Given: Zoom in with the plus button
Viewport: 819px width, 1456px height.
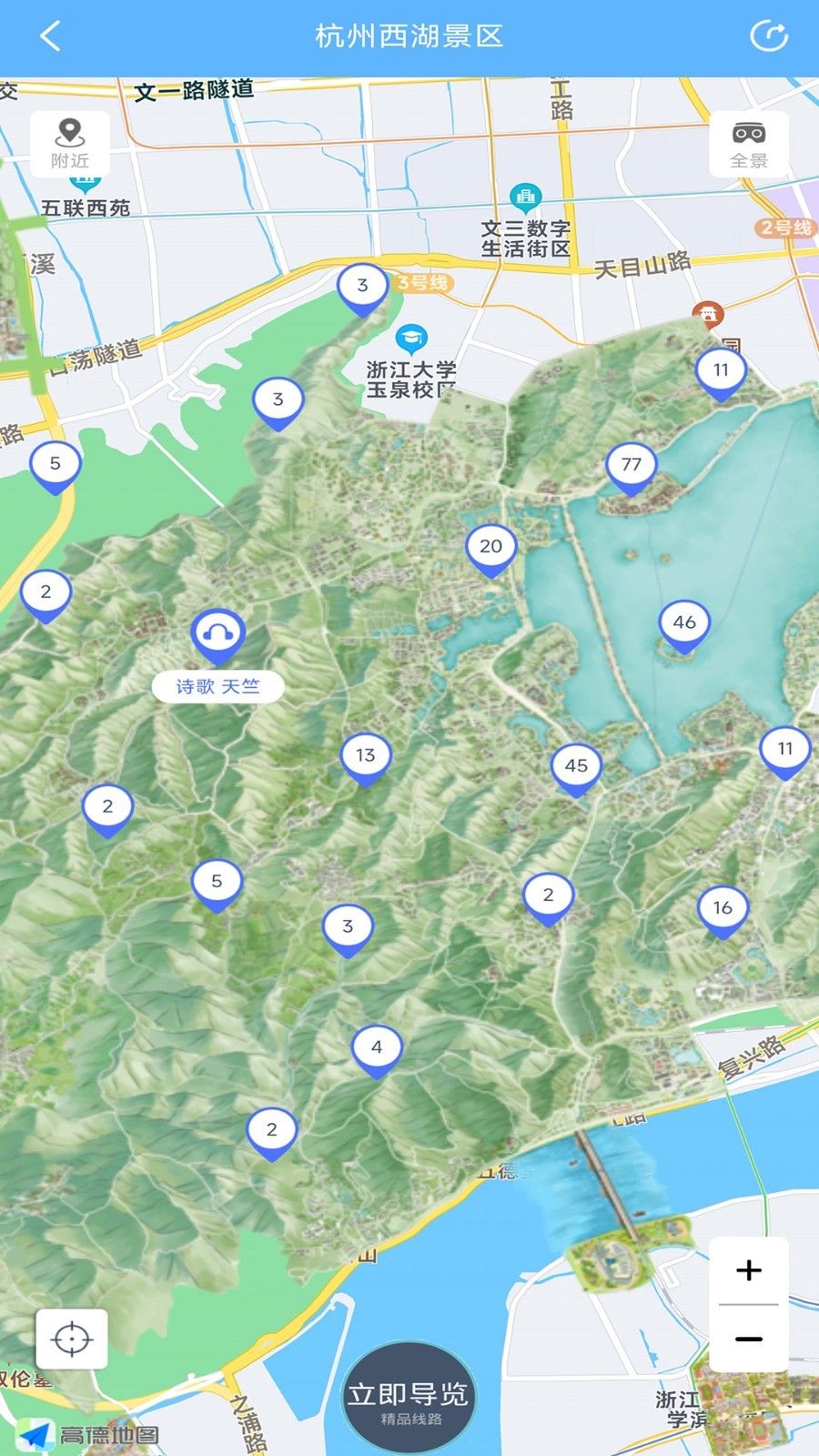Looking at the screenshot, I should click(x=749, y=1269).
